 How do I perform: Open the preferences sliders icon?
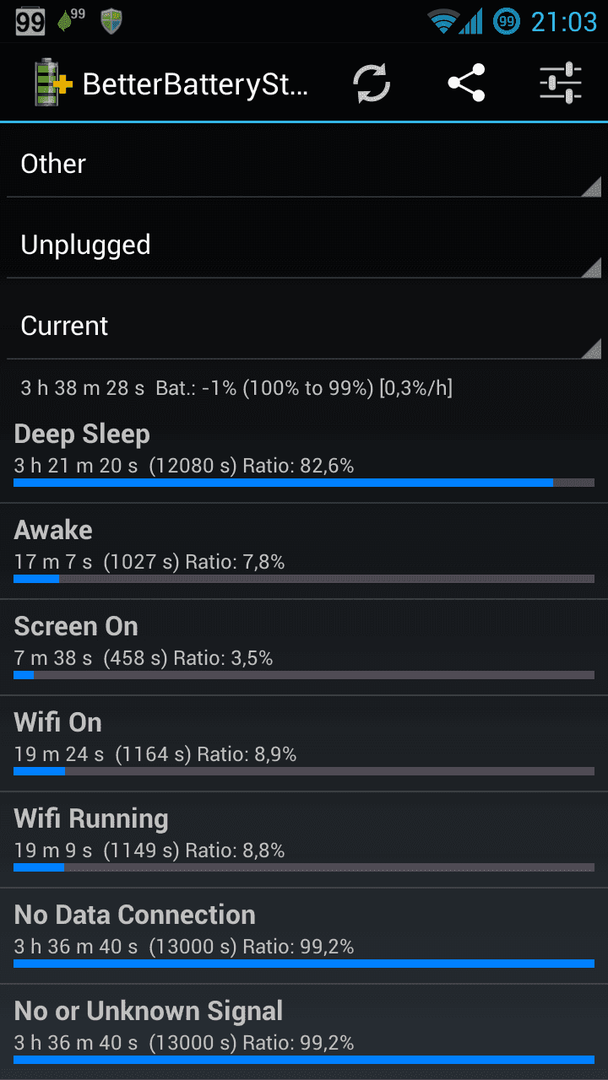(560, 83)
